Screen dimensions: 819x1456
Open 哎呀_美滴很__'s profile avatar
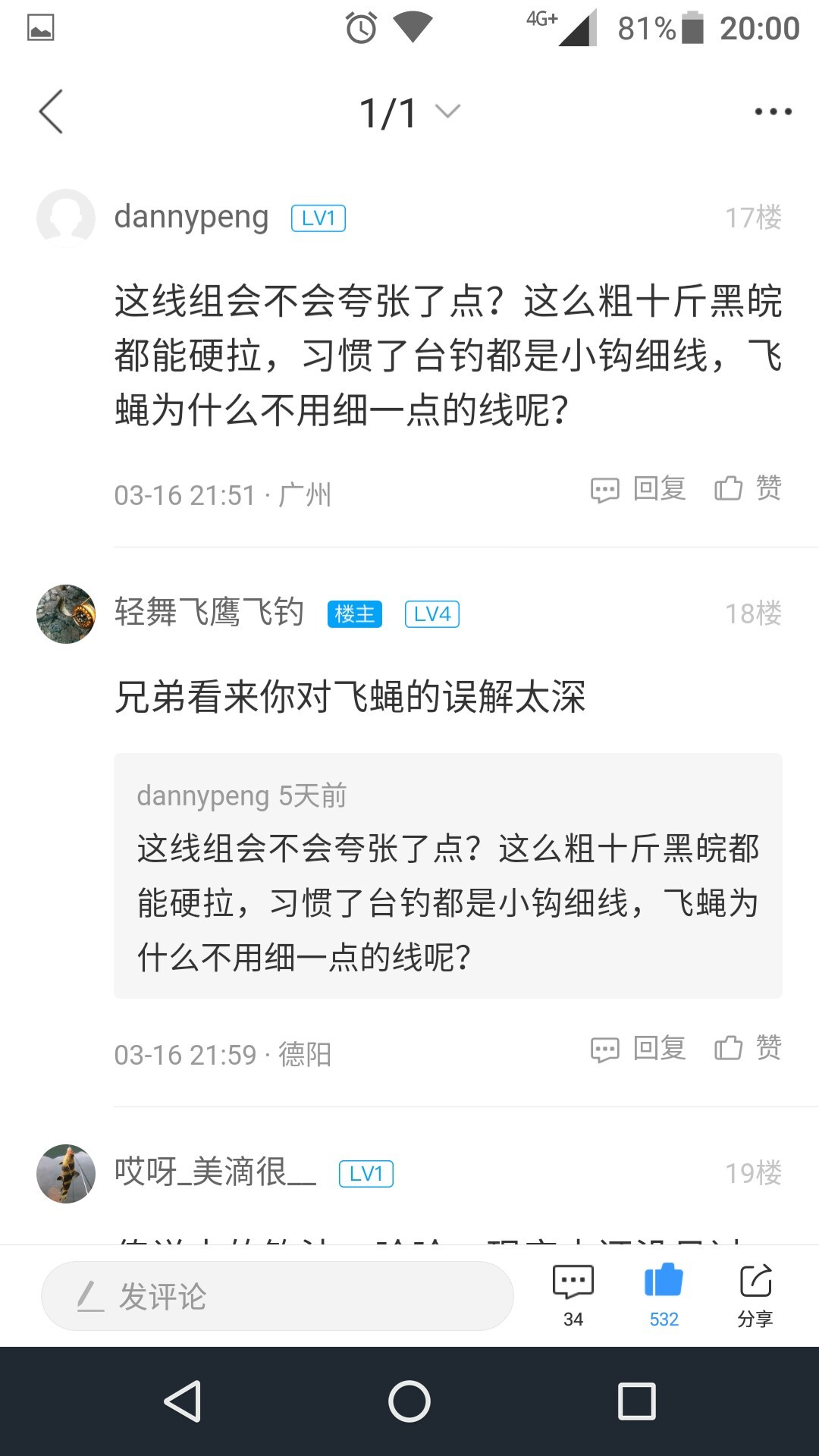coord(66,1173)
